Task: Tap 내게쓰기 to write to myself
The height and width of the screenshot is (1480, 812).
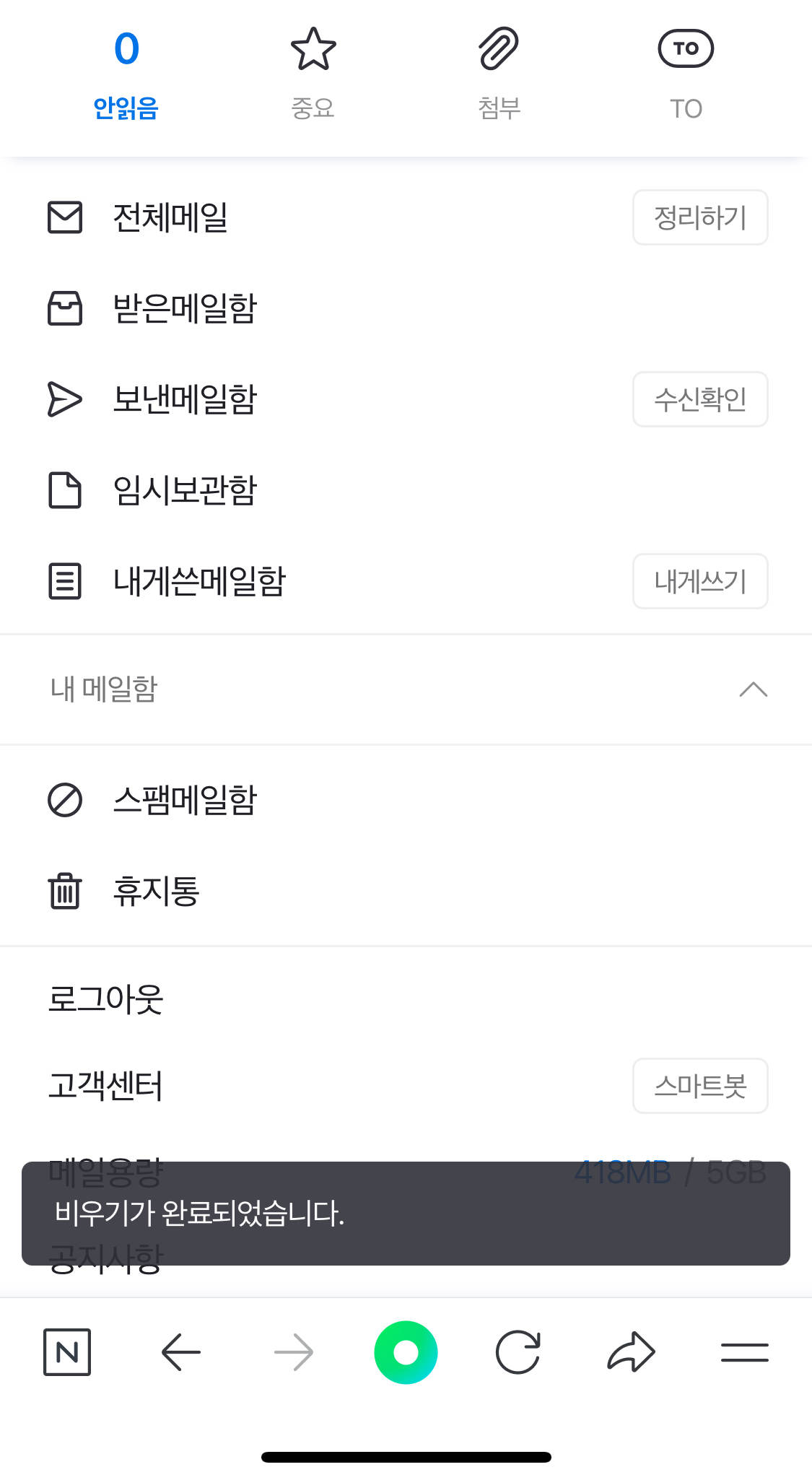Action: [x=699, y=581]
